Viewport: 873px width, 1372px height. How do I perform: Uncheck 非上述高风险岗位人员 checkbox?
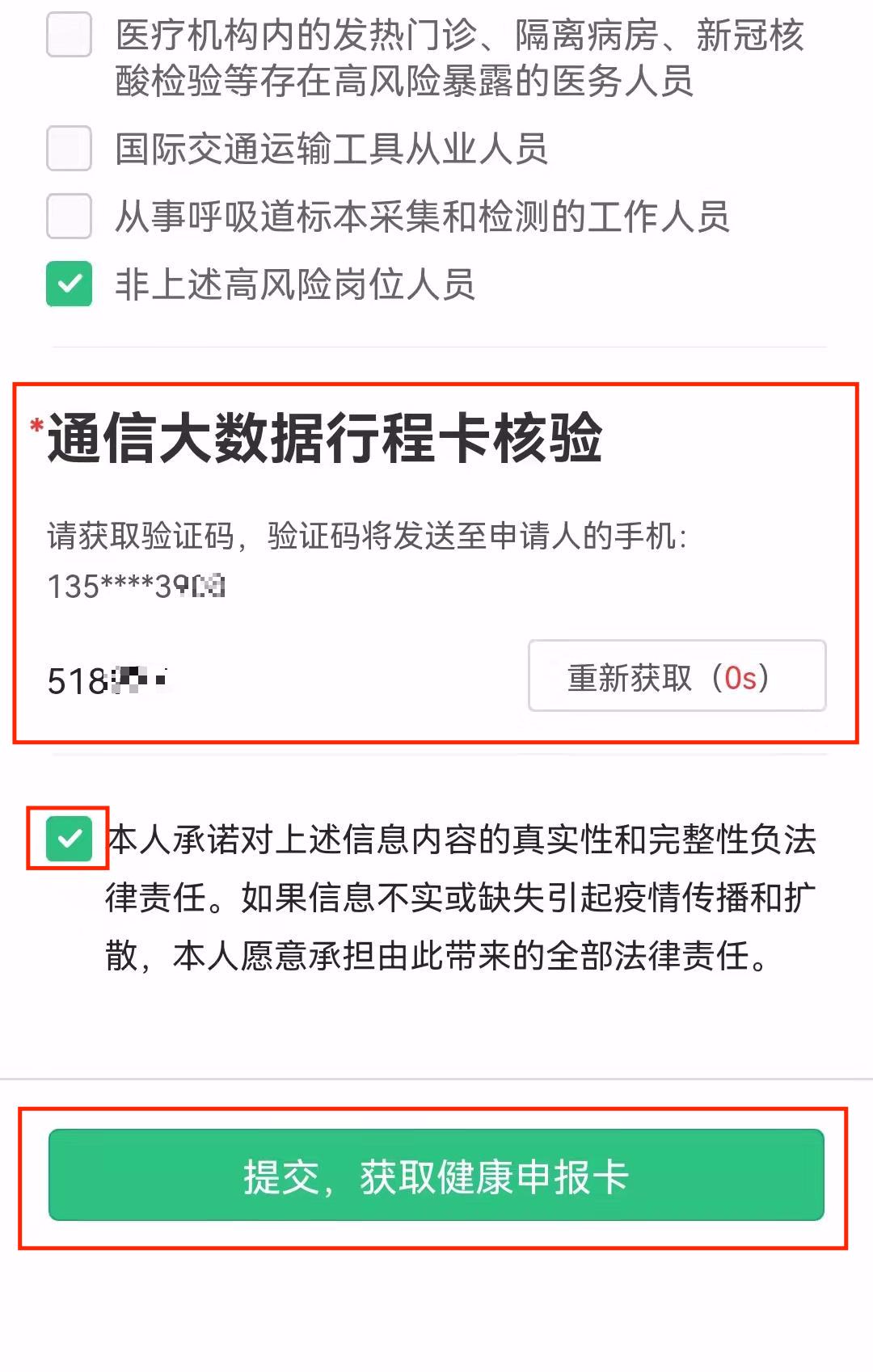click(x=70, y=284)
